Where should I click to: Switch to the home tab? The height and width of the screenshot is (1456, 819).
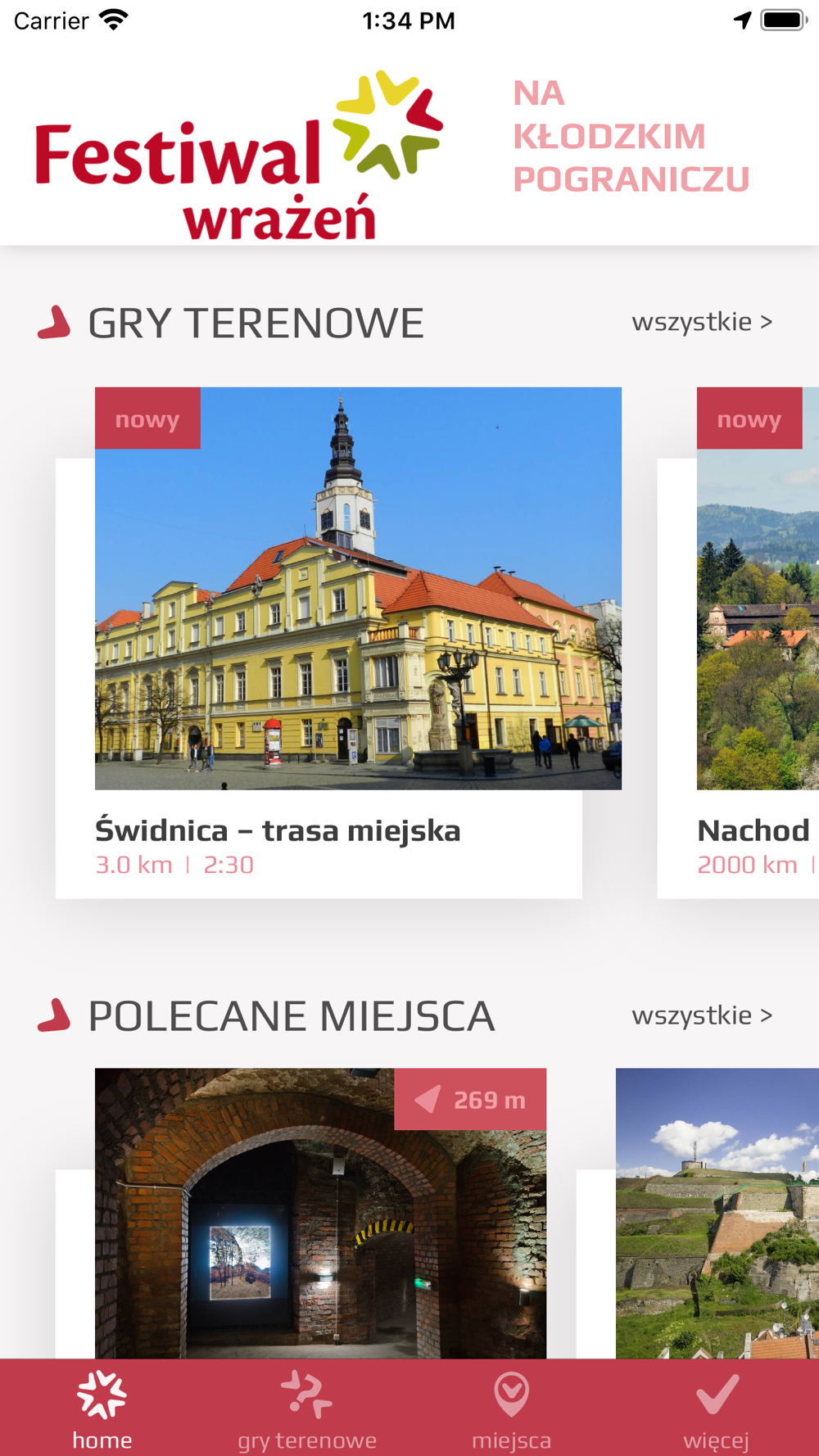tap(102, 1410)
